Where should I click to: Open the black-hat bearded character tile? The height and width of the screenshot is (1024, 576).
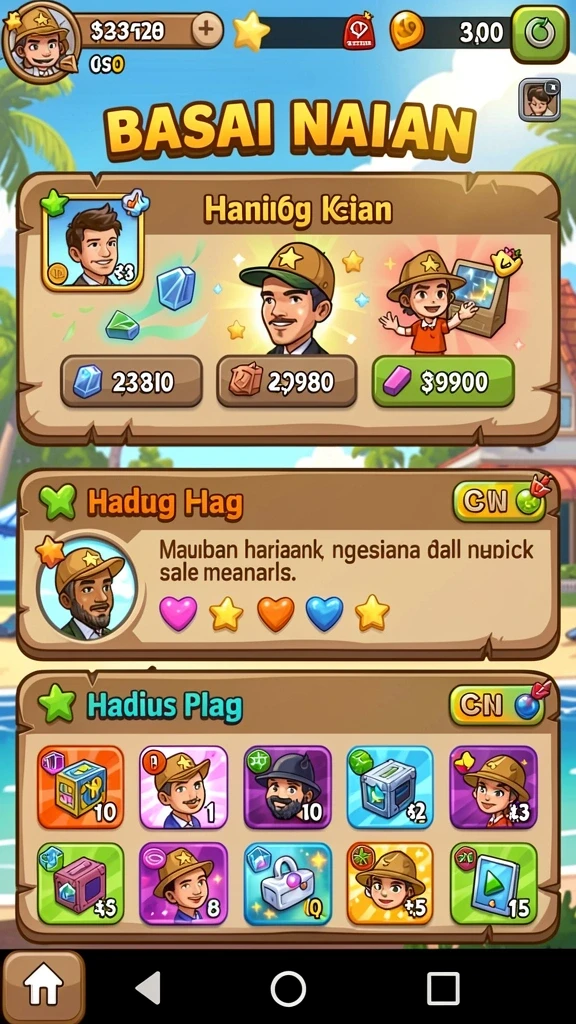pyautogui.click(x=288, y=788)
